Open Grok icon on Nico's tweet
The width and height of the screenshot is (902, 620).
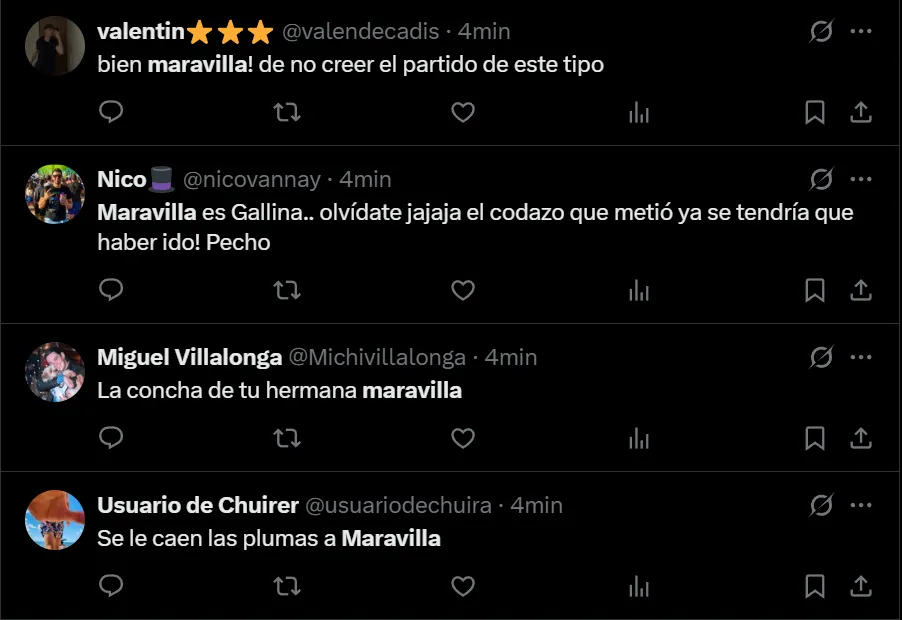click(821, 180)
